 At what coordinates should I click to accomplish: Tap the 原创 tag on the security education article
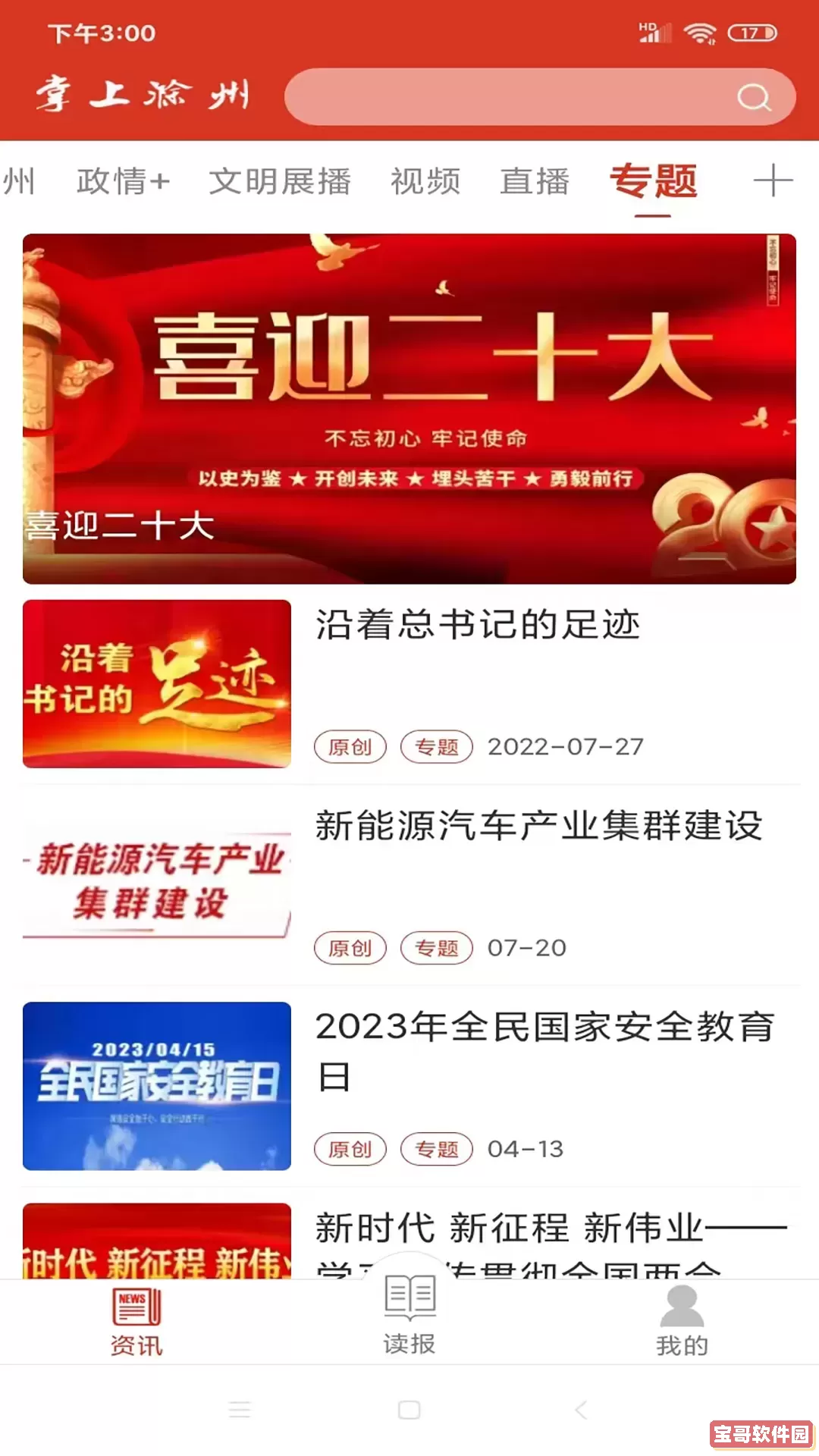[350, 1150]
